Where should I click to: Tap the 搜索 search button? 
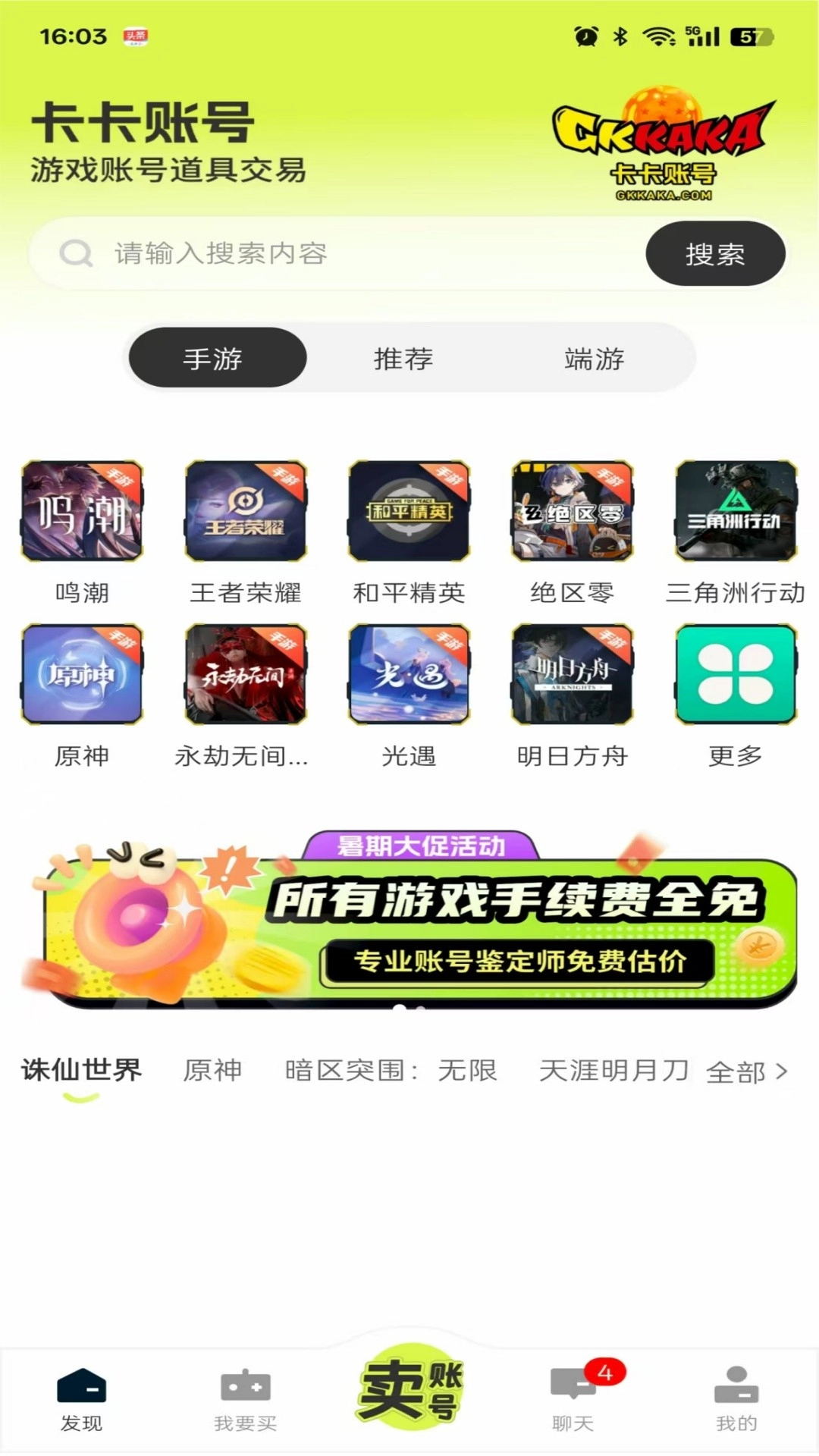click(714, 254)
